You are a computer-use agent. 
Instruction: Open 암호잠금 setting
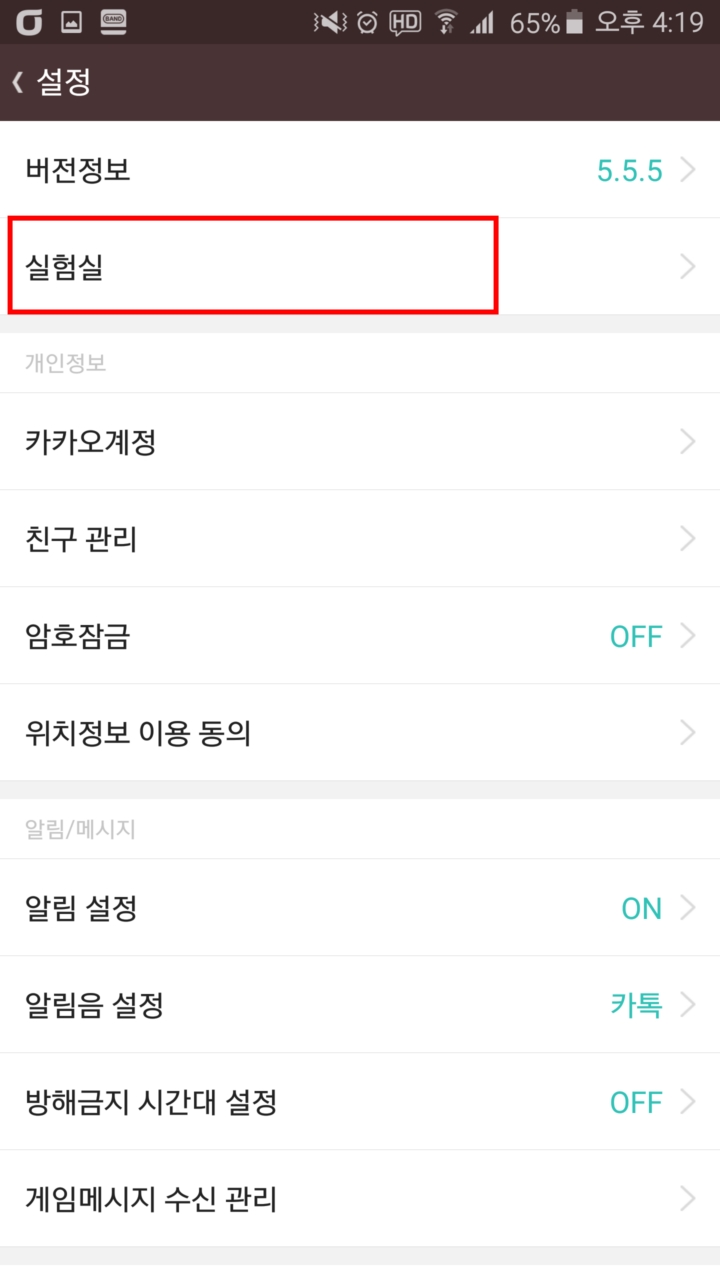pos(360,635)
